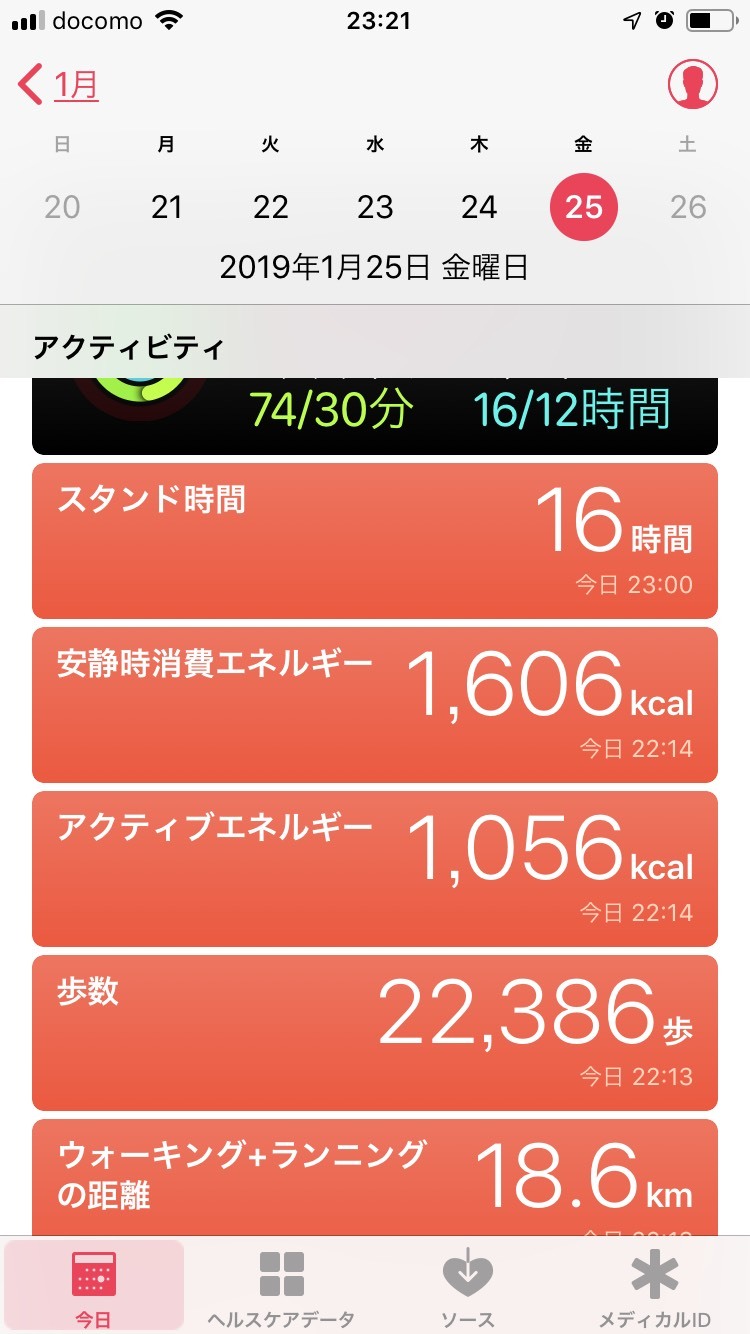Viewport: 750px width, 1334px height.
Task: Open the スタンド時間 card
Action: (375, 541)
